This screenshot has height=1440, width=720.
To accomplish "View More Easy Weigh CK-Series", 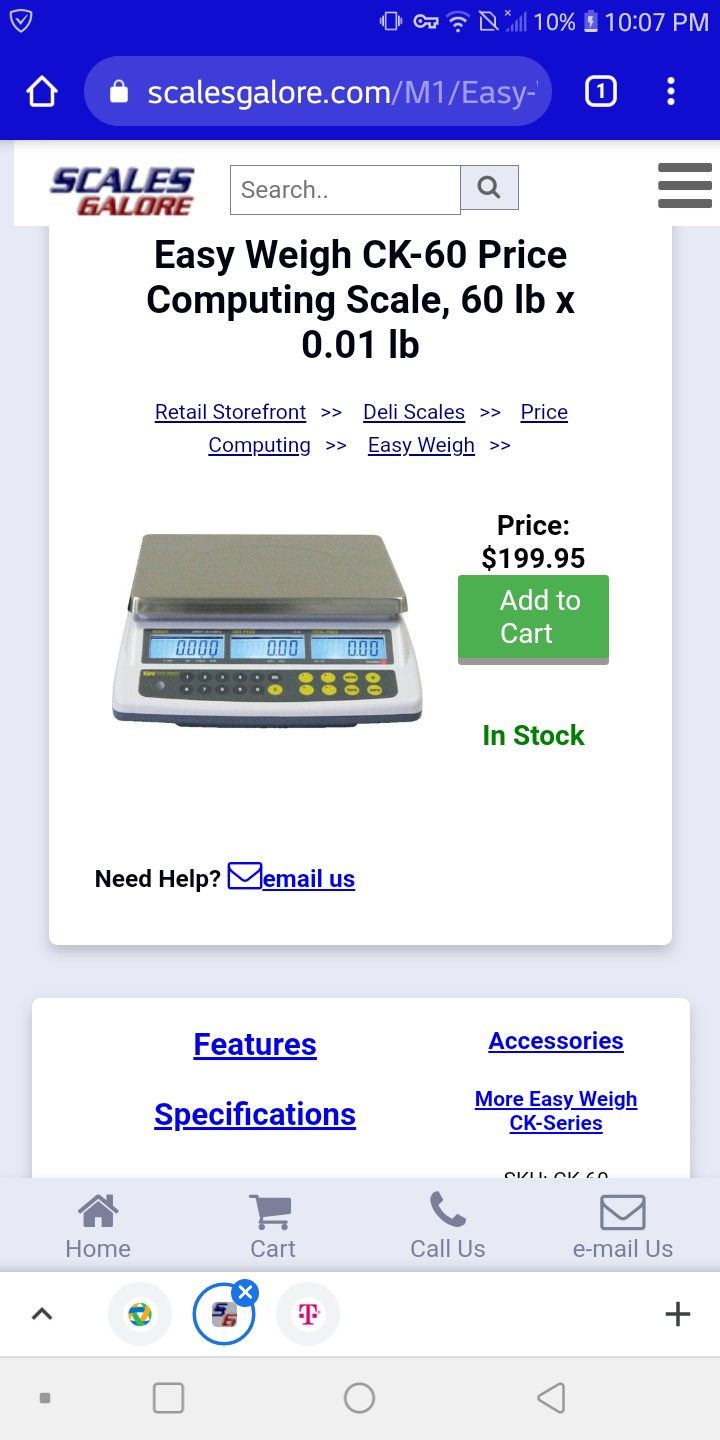I will 556,1111.
